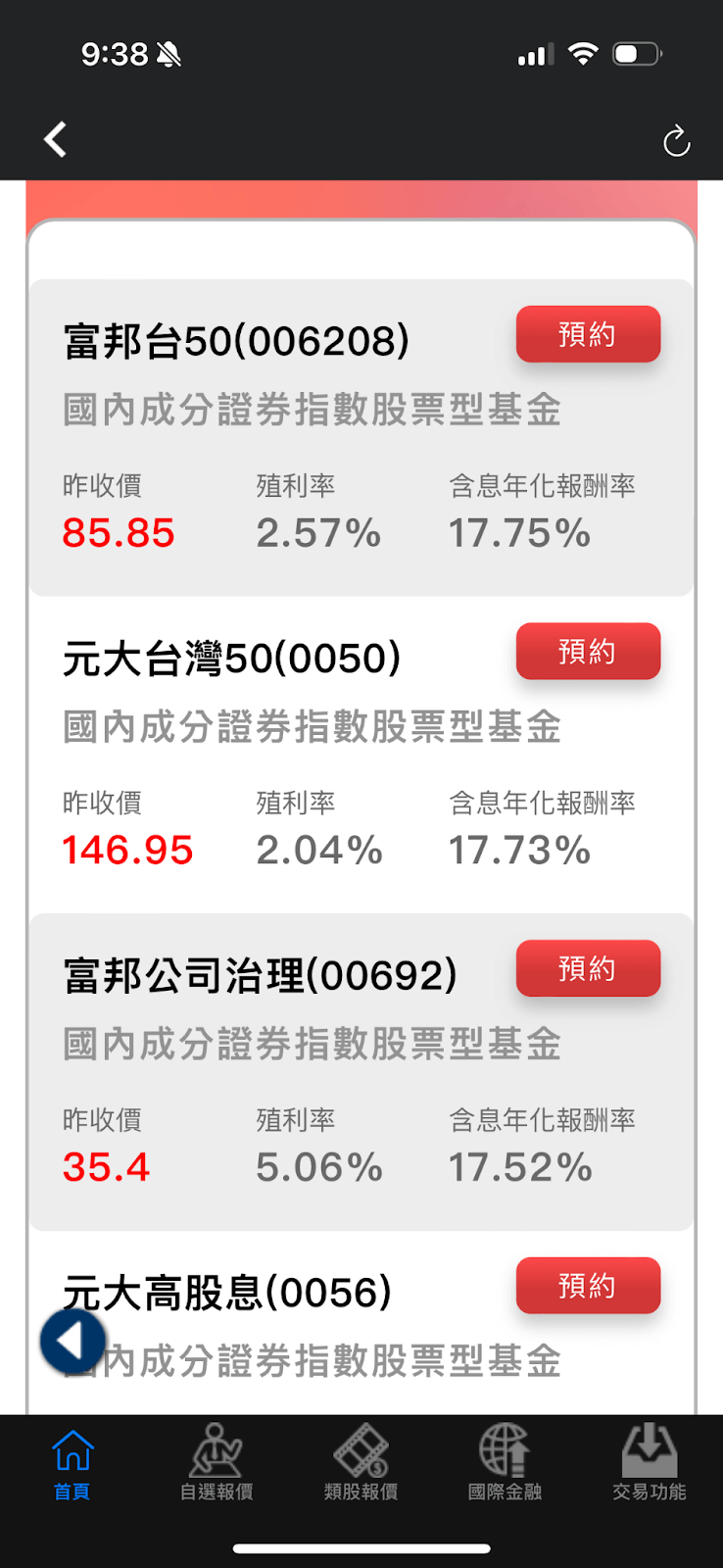The height and width of the screenshot is (1568, 723).
Task: Tap the muted notification bell in status bar
Action: (x=167, y=55)
